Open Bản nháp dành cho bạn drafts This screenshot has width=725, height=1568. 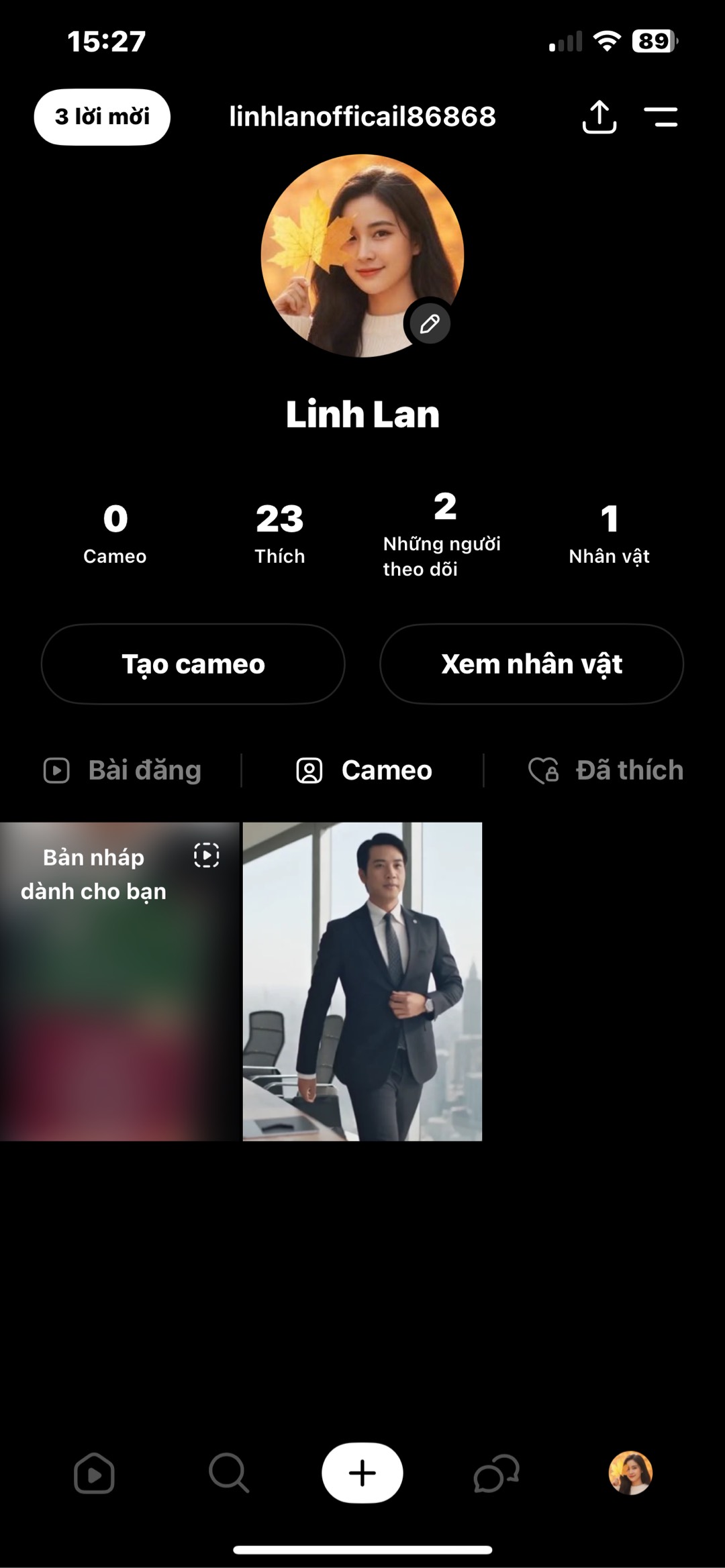(119, 981)
